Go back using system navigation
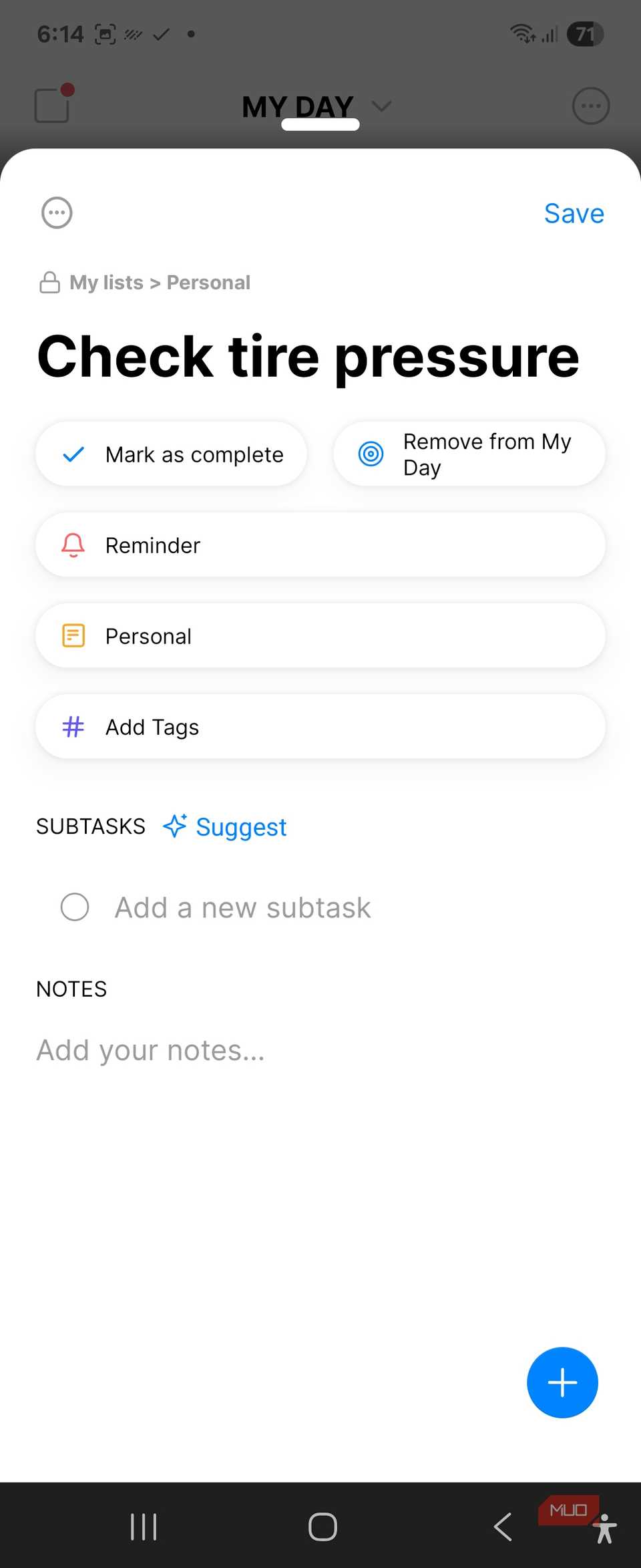The height and width of the screenshot is (1568, 641). pyautogui.click(x=502, y=1527)
